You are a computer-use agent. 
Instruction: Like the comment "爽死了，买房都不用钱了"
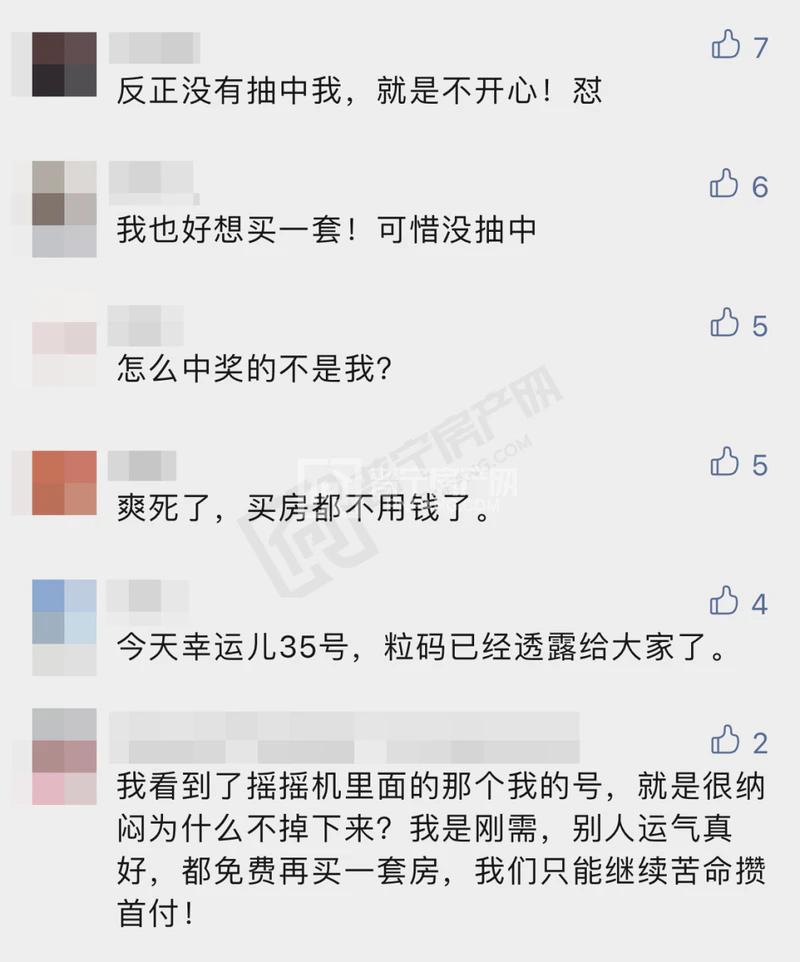click(725, 463)
